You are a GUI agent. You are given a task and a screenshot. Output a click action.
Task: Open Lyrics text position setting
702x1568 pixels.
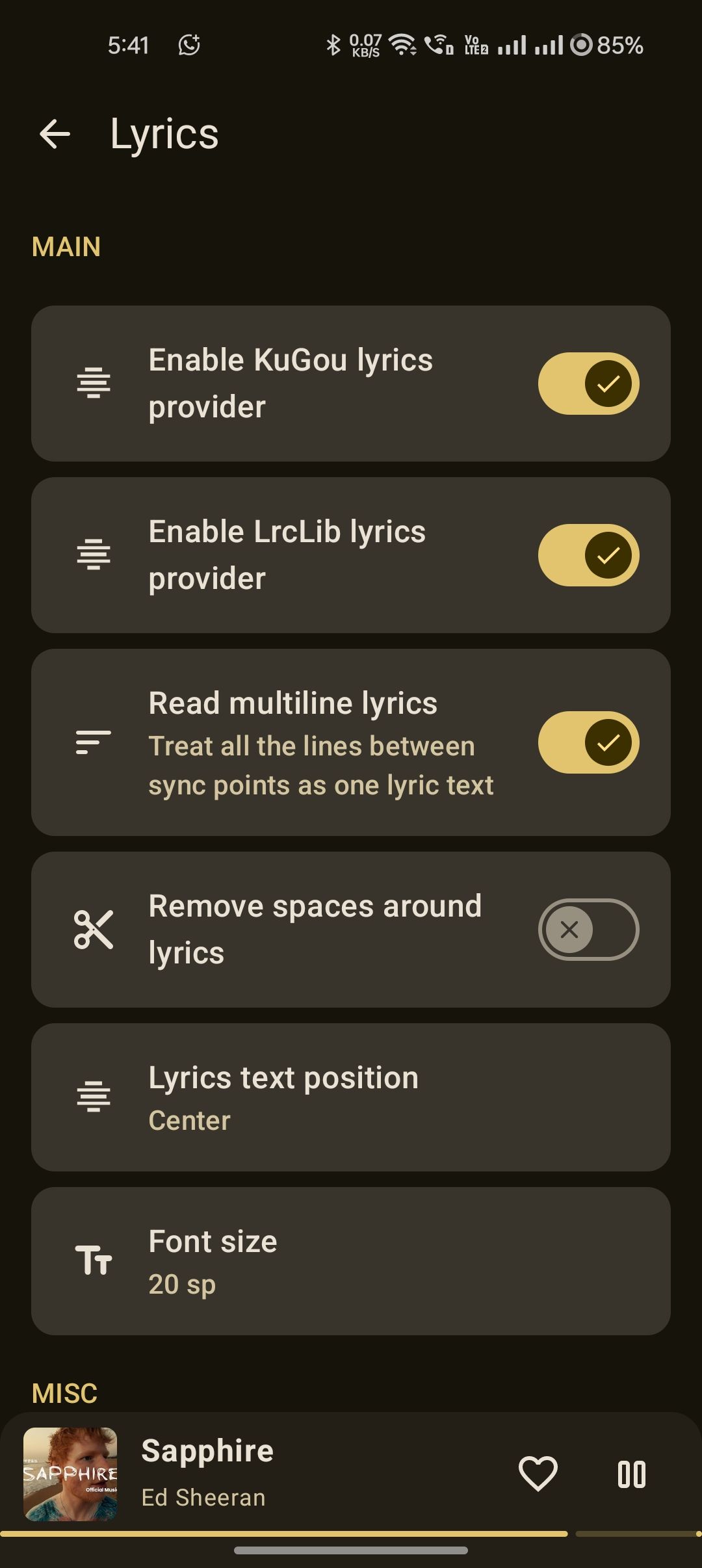tap(351, 1098)
